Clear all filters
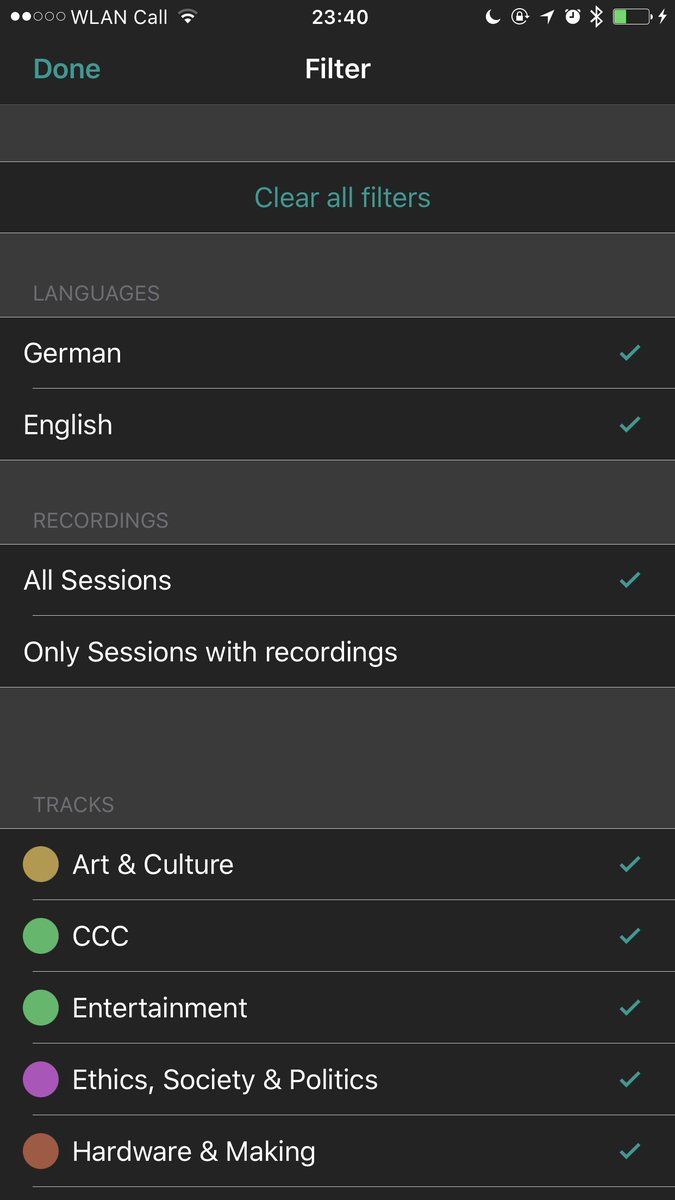 [x=342, y=197]
